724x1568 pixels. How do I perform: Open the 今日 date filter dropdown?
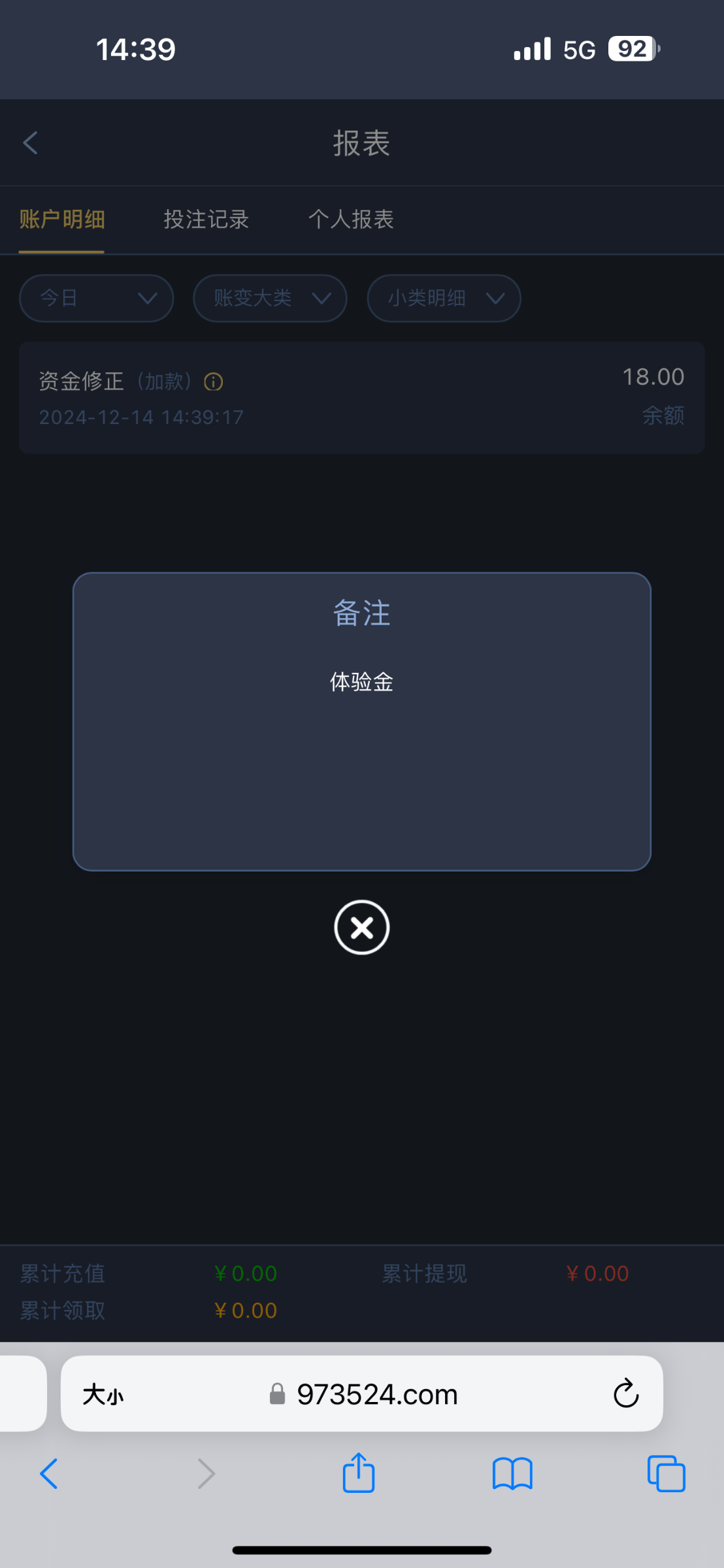tap(96, 298)
